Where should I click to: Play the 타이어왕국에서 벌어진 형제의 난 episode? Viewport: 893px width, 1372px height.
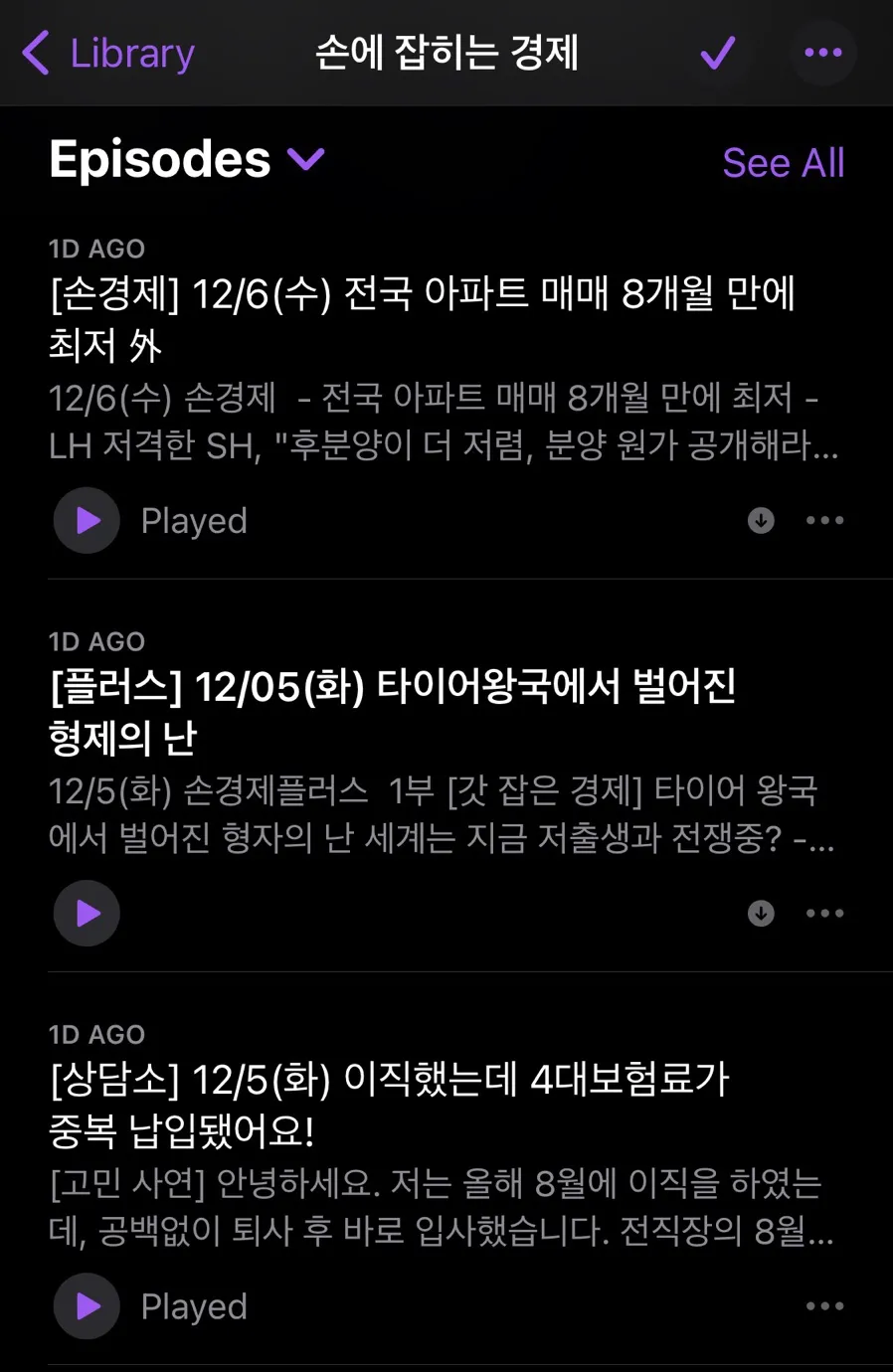click(88, 913)
